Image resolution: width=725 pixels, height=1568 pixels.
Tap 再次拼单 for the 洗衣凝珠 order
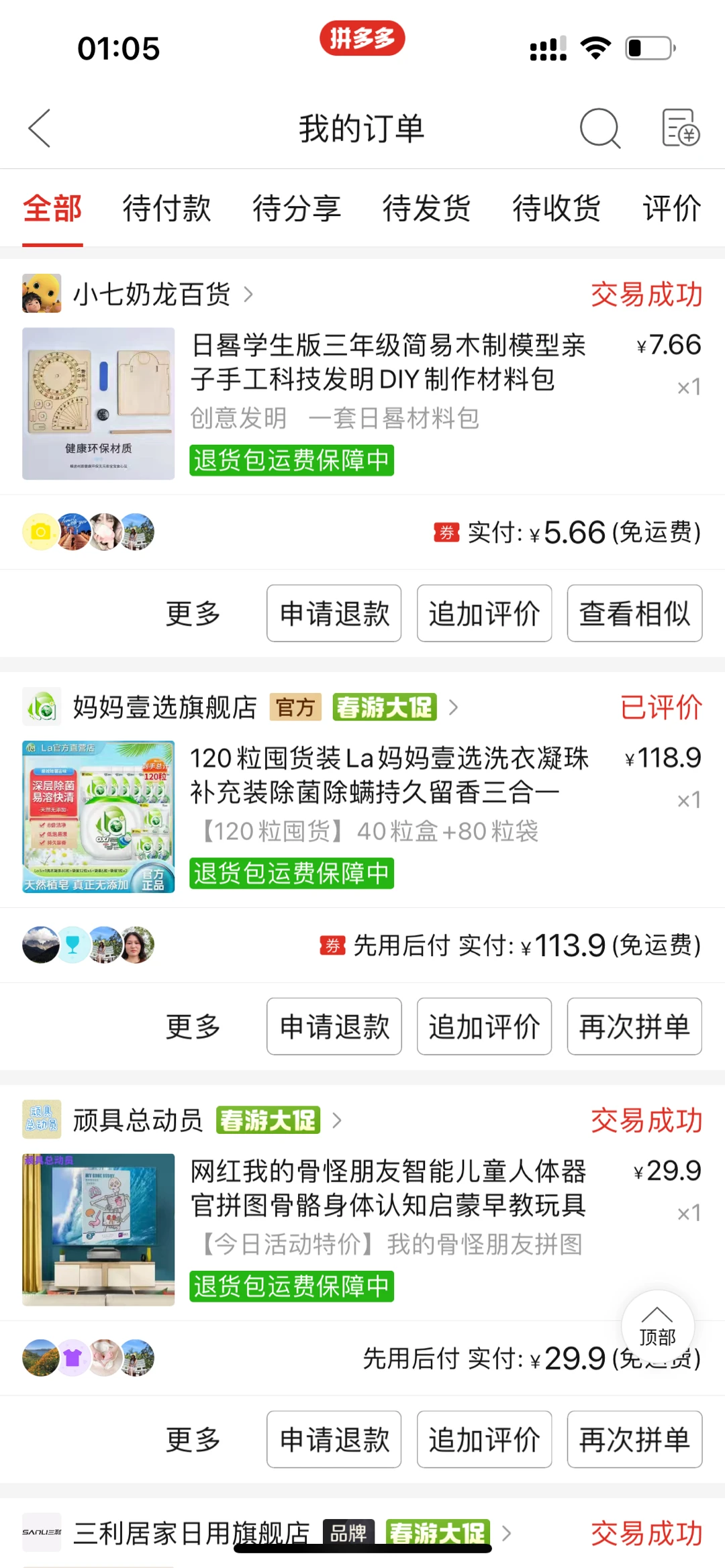(634, 1027)
